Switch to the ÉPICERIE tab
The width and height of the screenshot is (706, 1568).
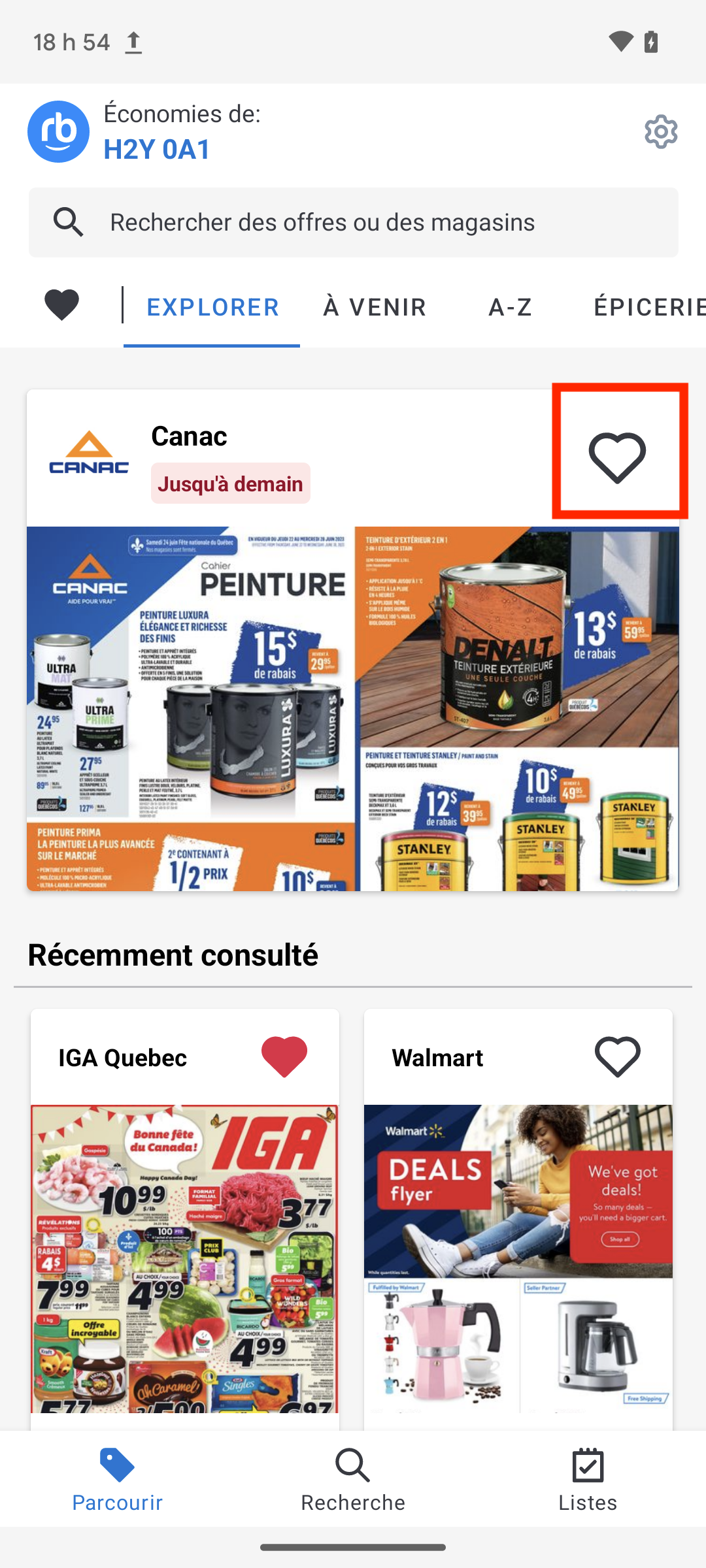pyautogui.click(x=647, y=307)
